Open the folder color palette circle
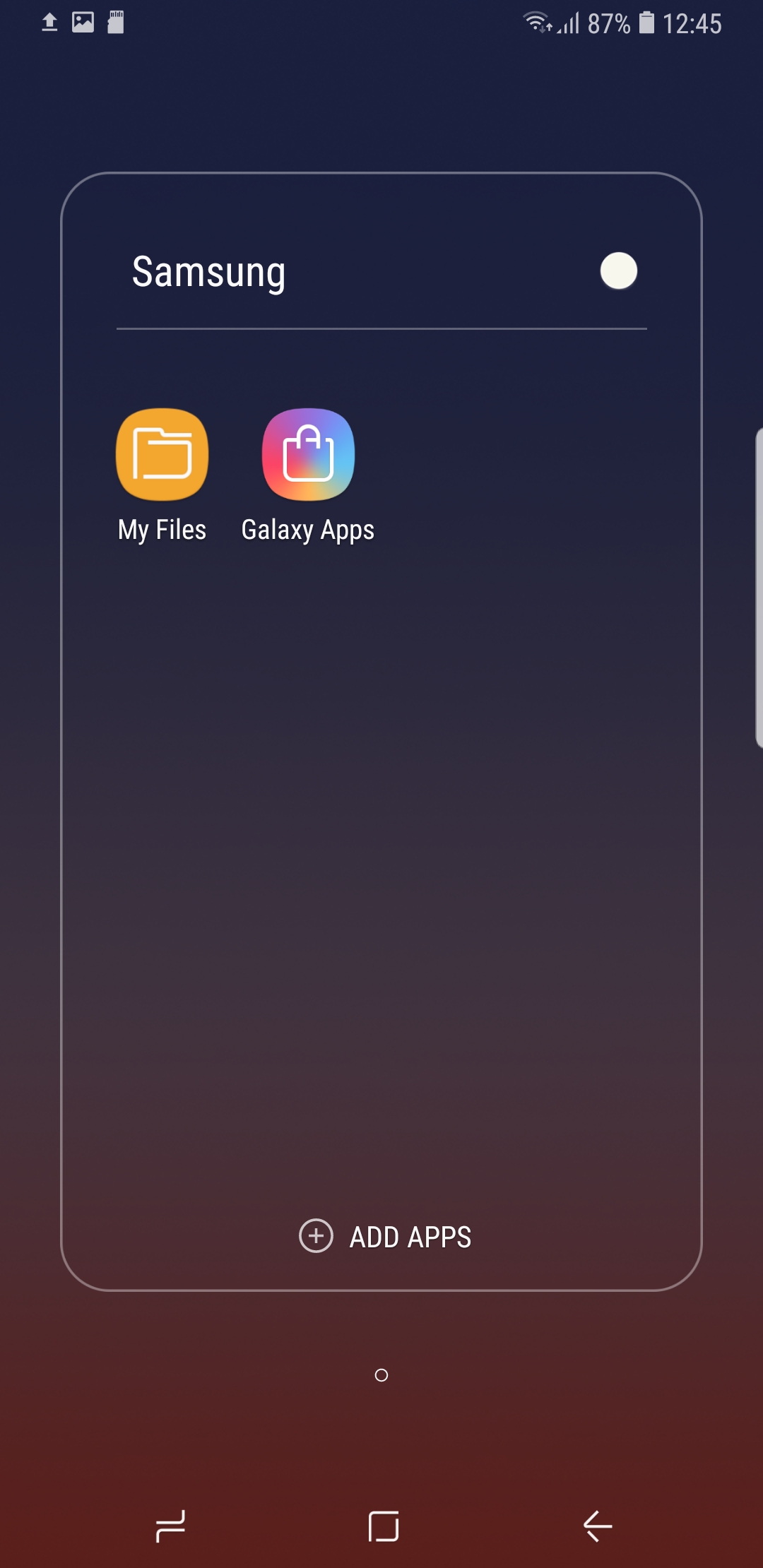This screenshot has height=1568, width=763. coord(618,271)
